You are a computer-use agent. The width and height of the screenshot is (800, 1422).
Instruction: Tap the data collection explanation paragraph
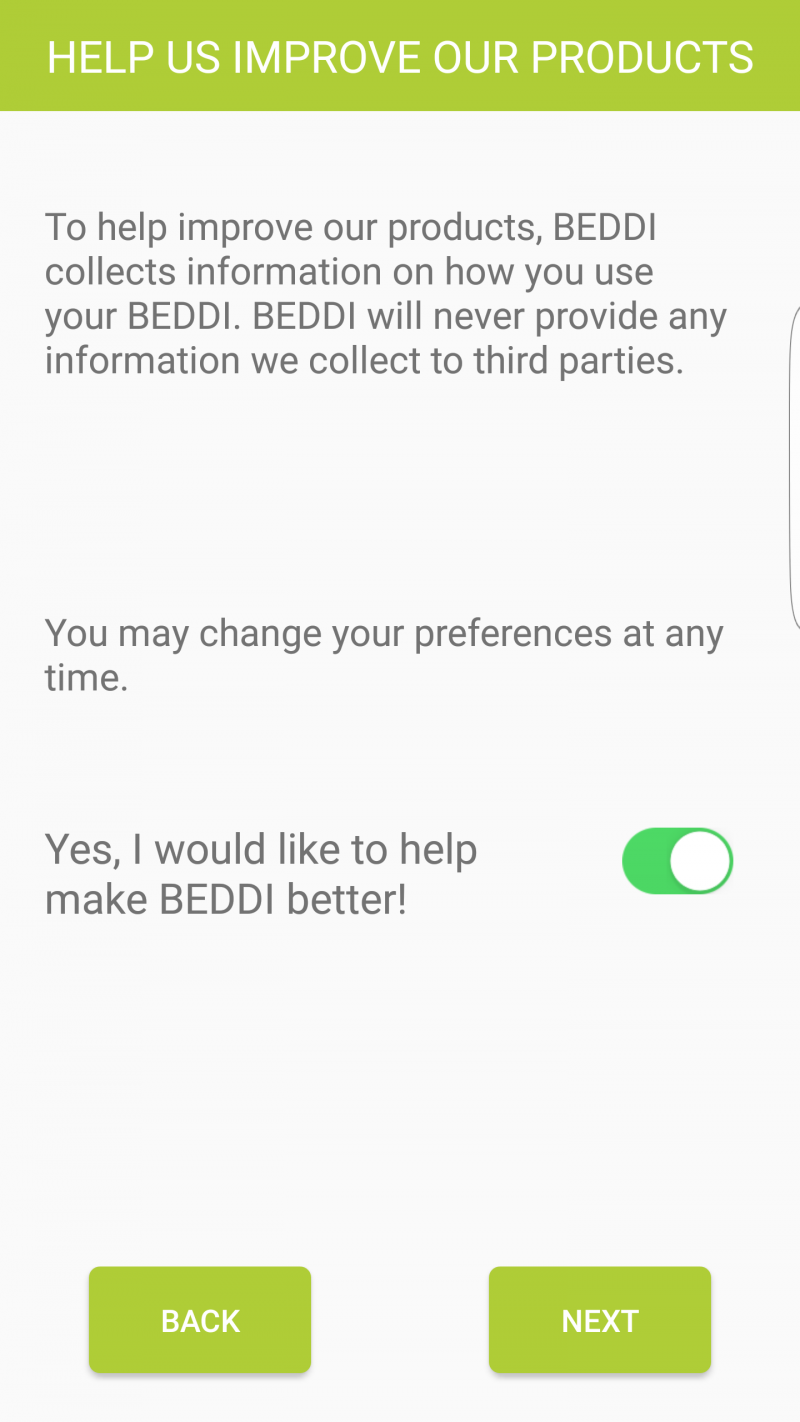click(385, 293)
